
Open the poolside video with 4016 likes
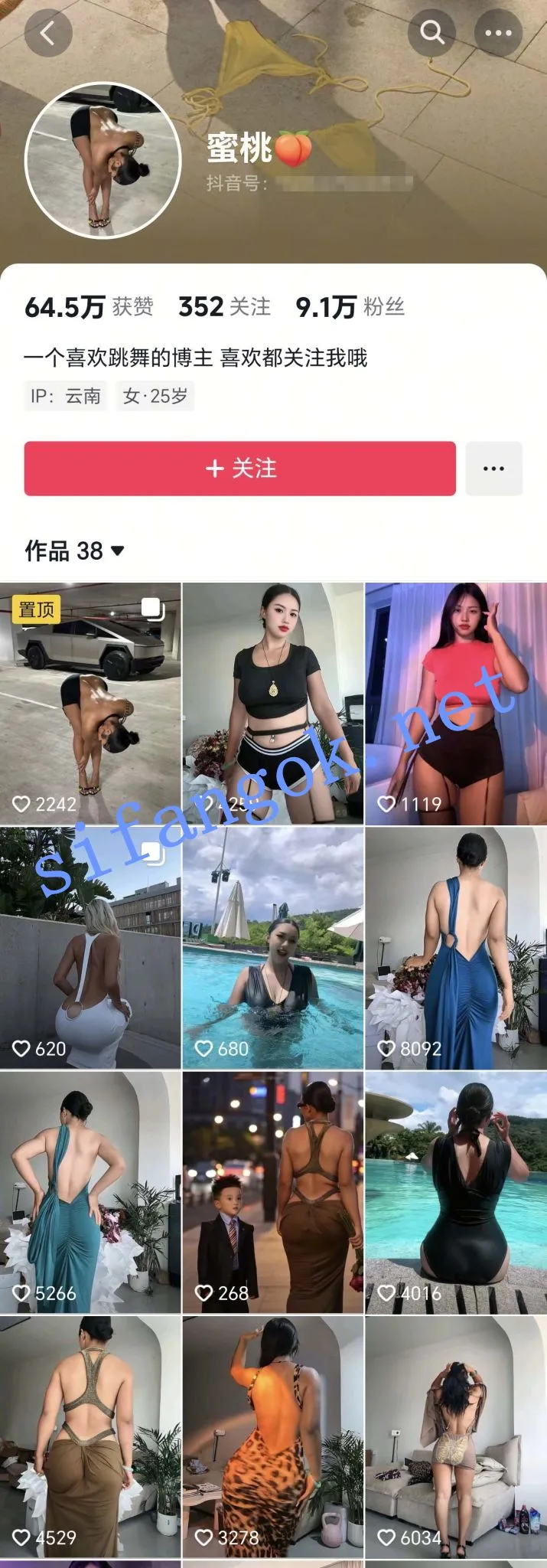pyautogui.click(x=456, y=1192)
